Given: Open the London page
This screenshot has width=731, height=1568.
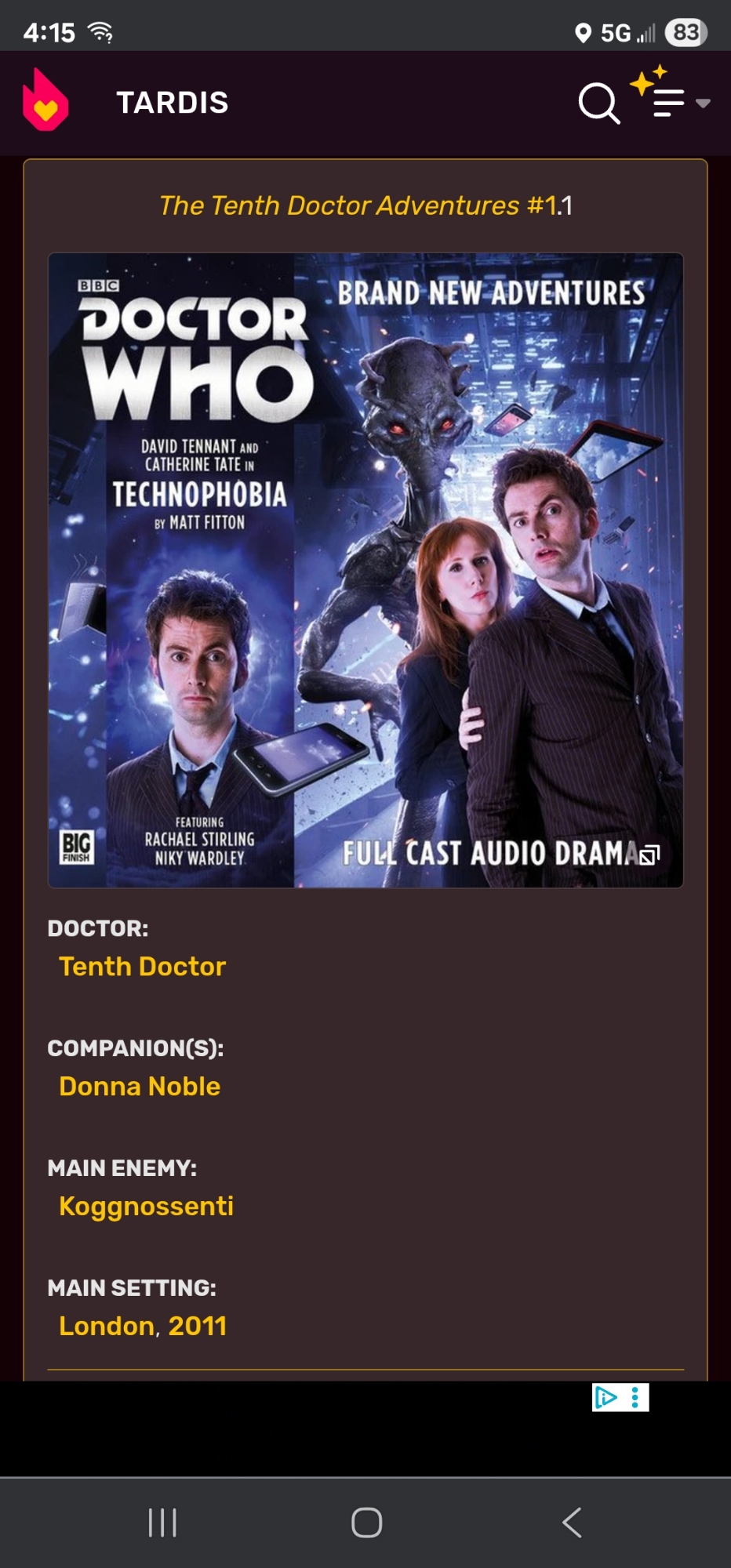Looking at the screenshot, I should click(x=106, y=1327).
